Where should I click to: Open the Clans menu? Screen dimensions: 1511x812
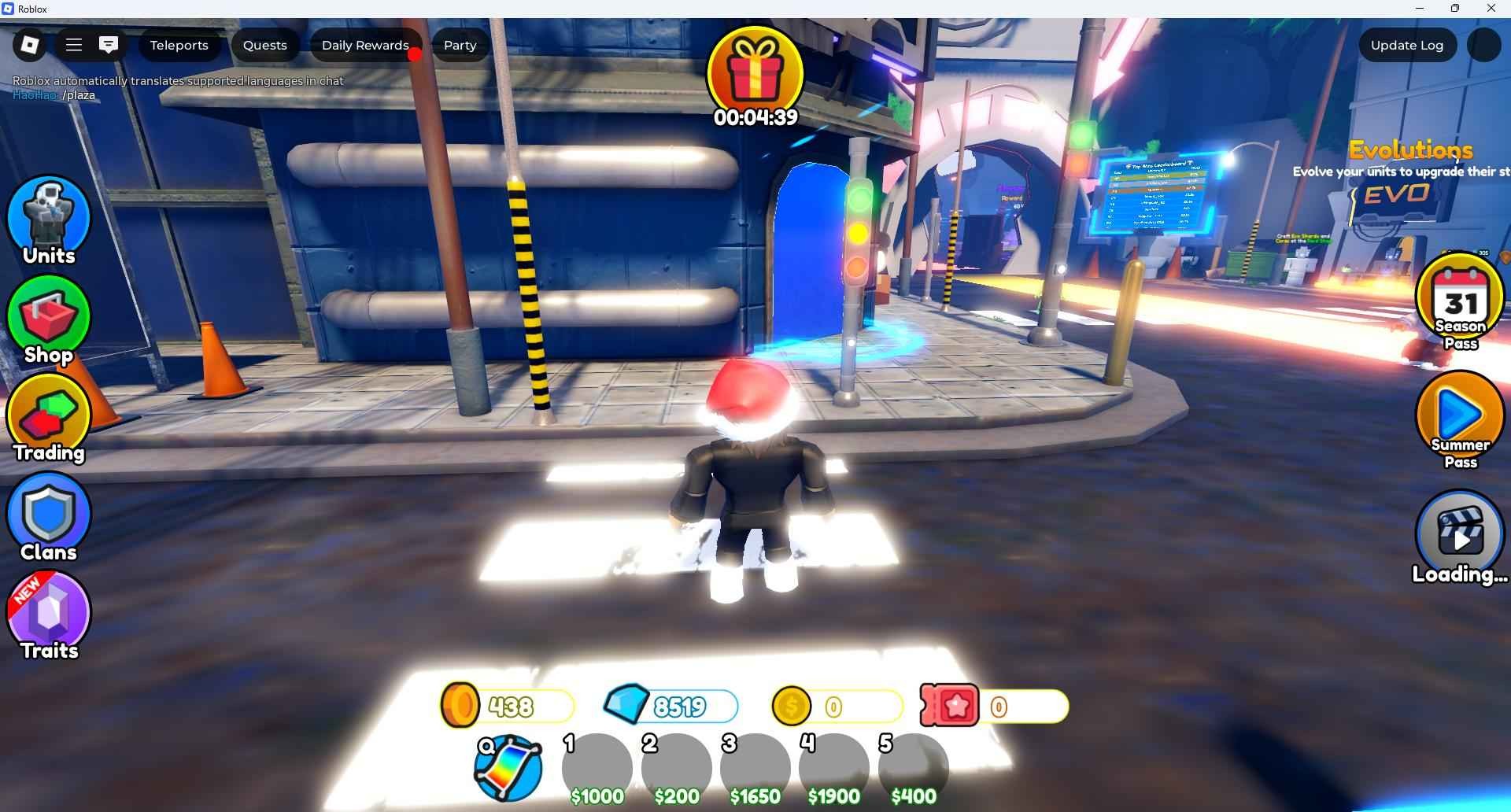coord(49,515)
